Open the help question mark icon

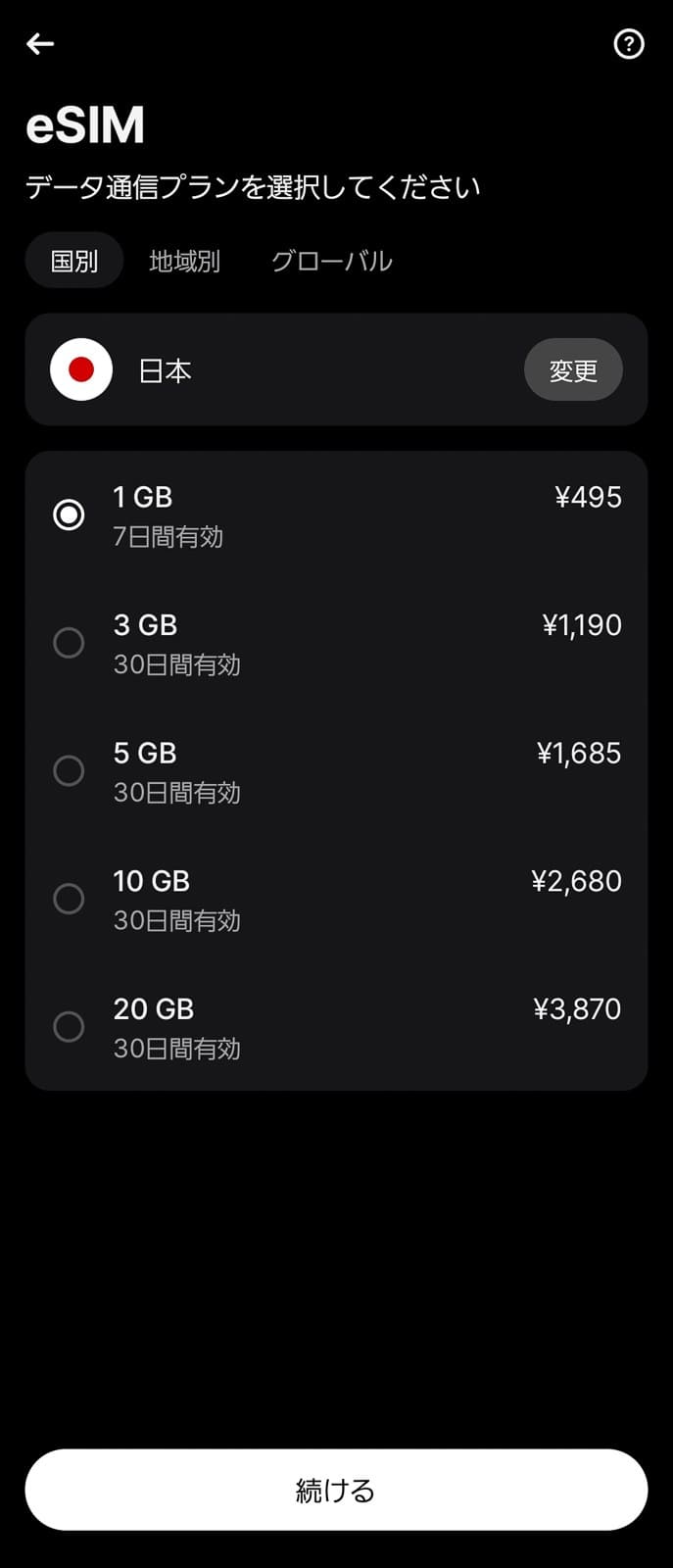pos(628,44)
